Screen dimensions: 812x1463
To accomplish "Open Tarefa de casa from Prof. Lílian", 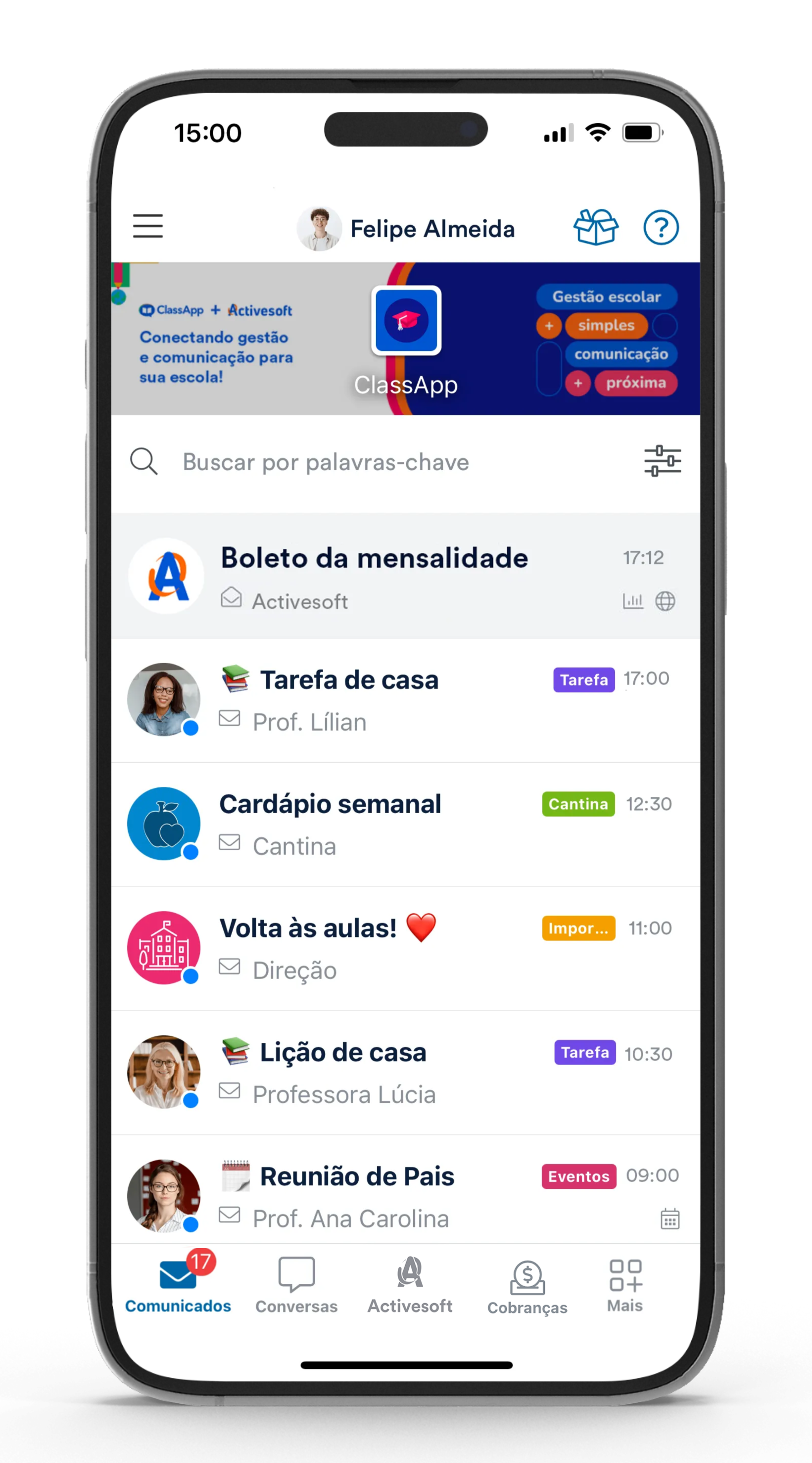I will pos(405,700).
